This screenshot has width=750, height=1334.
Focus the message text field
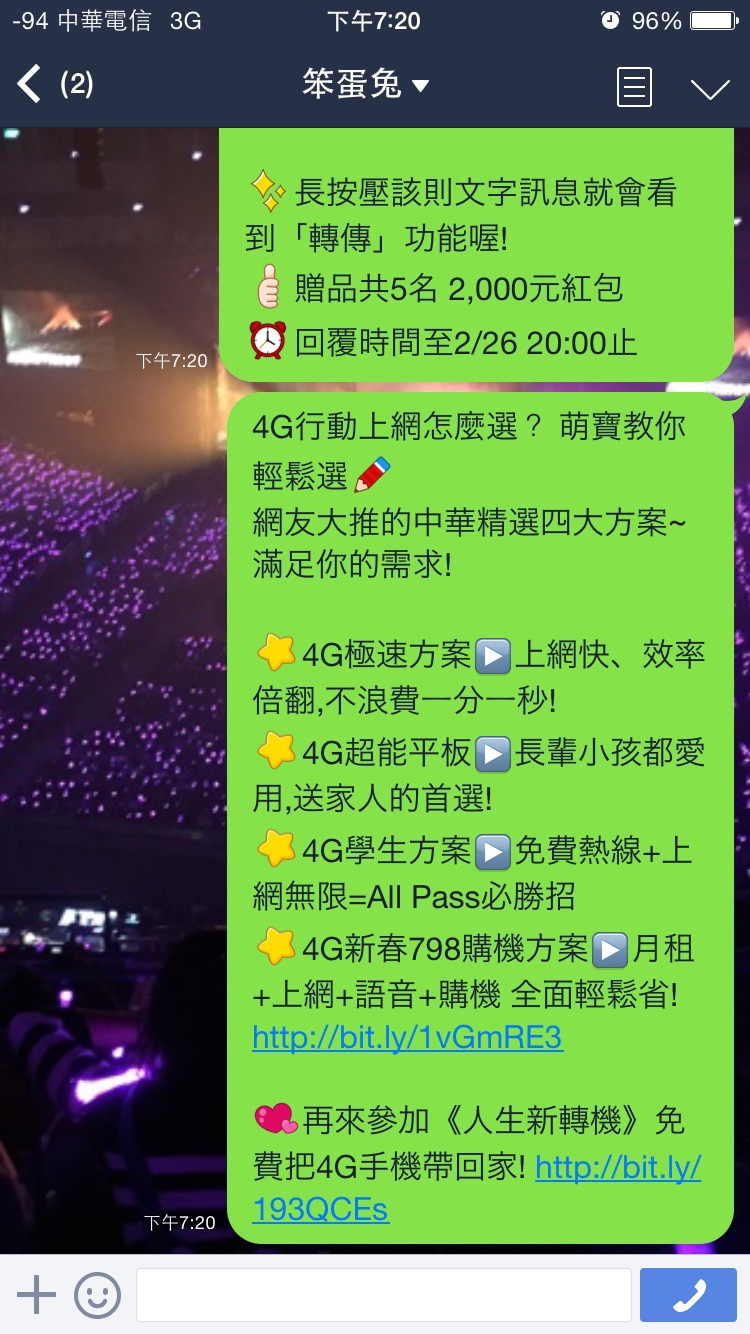click(383, 1295)
